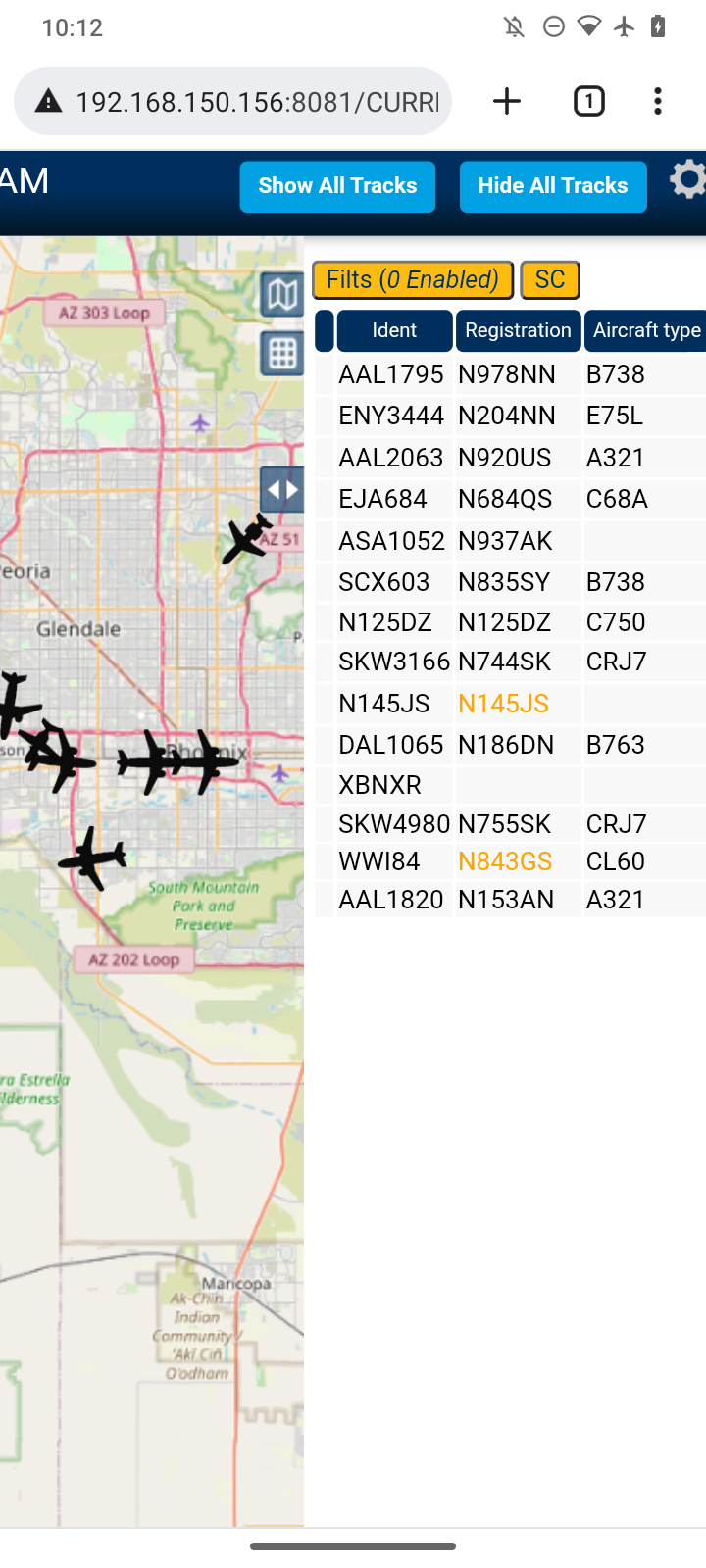Sort by Aircraft type column

[x=645, y=330]
